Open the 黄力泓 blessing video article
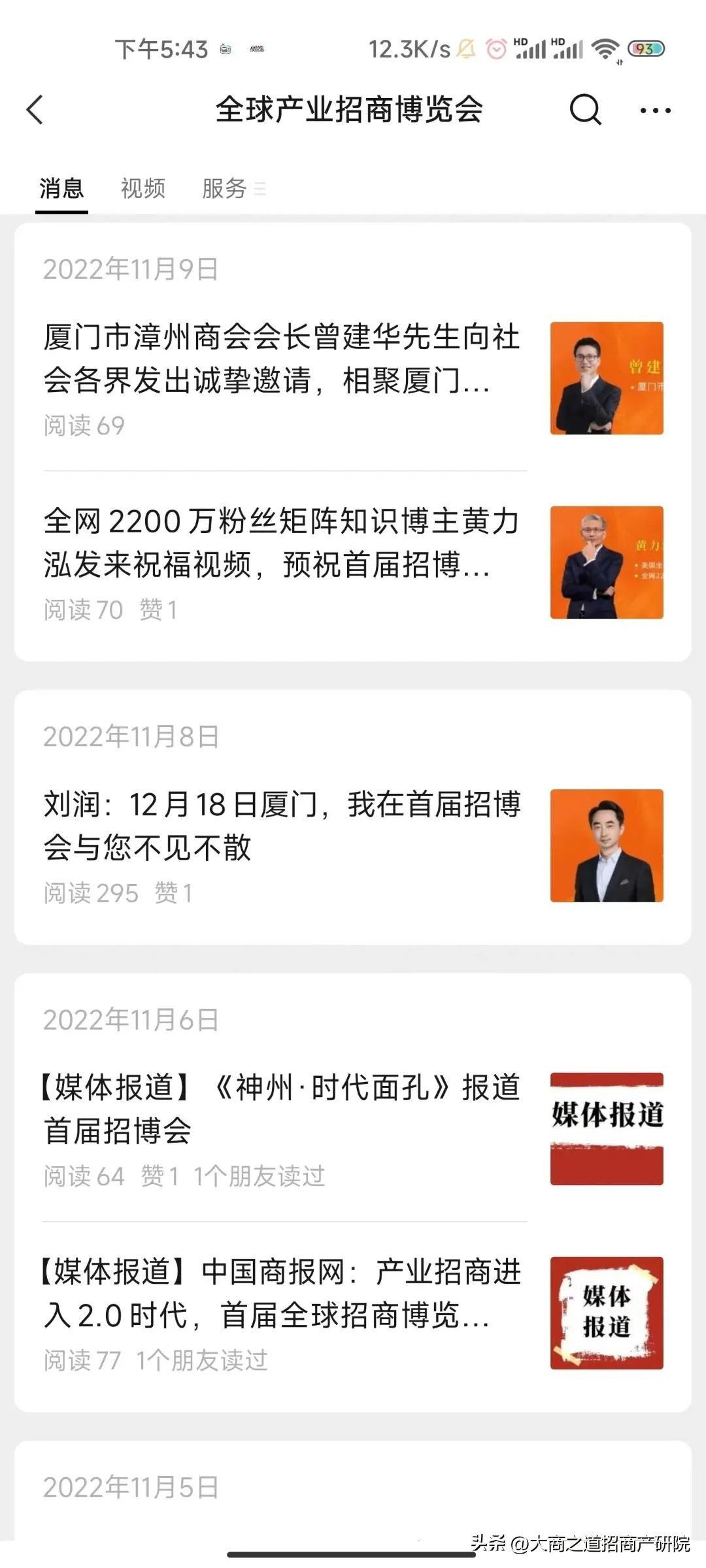The height and width of the screenshot is (1568, 706). click(281, 549)
